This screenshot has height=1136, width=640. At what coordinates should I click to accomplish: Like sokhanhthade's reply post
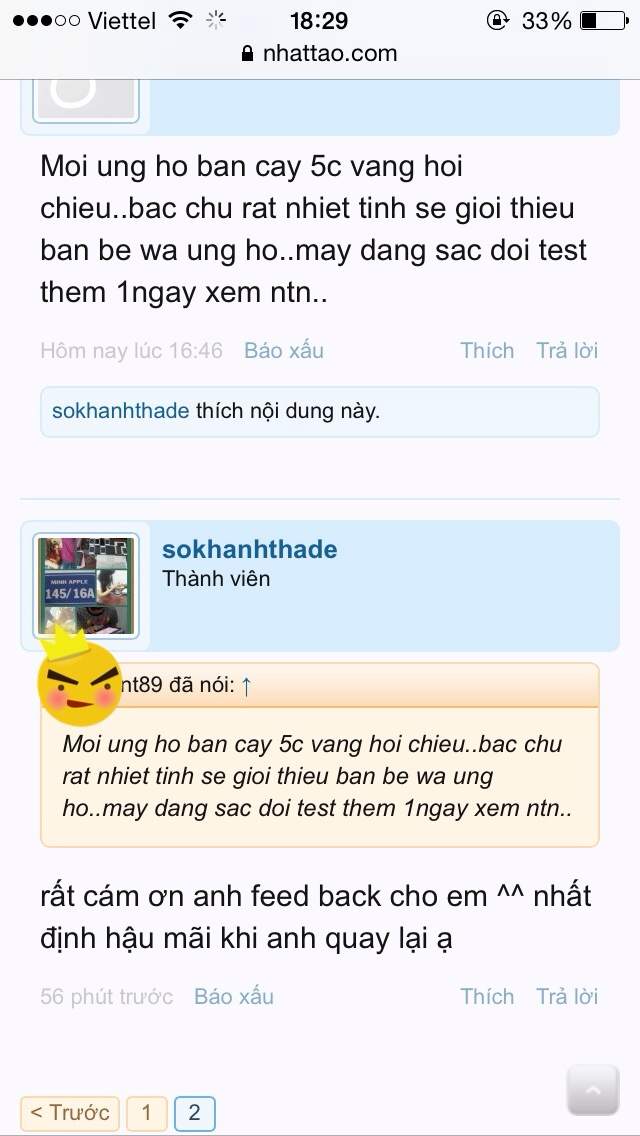[487, 996]
